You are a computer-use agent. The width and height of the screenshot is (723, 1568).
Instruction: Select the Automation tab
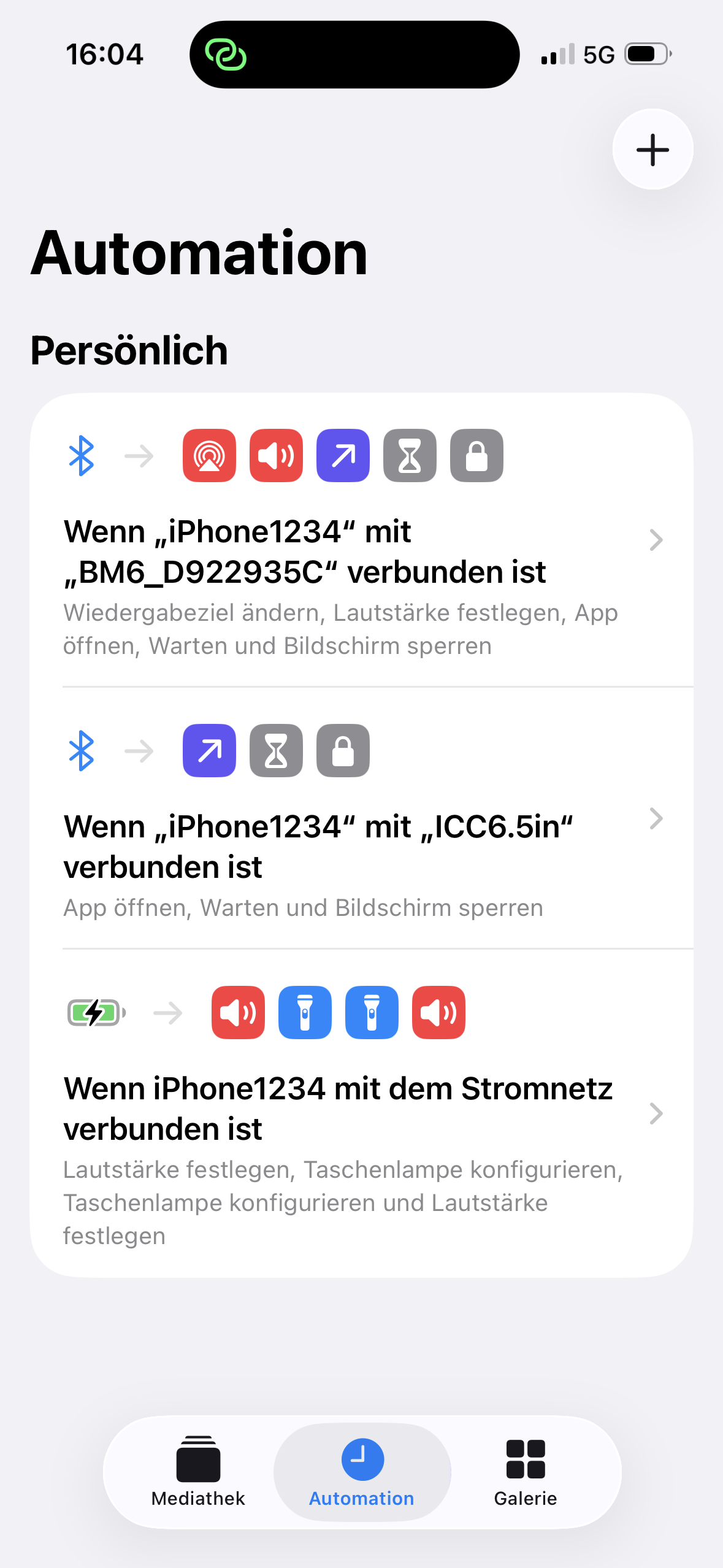[362, 1472]
